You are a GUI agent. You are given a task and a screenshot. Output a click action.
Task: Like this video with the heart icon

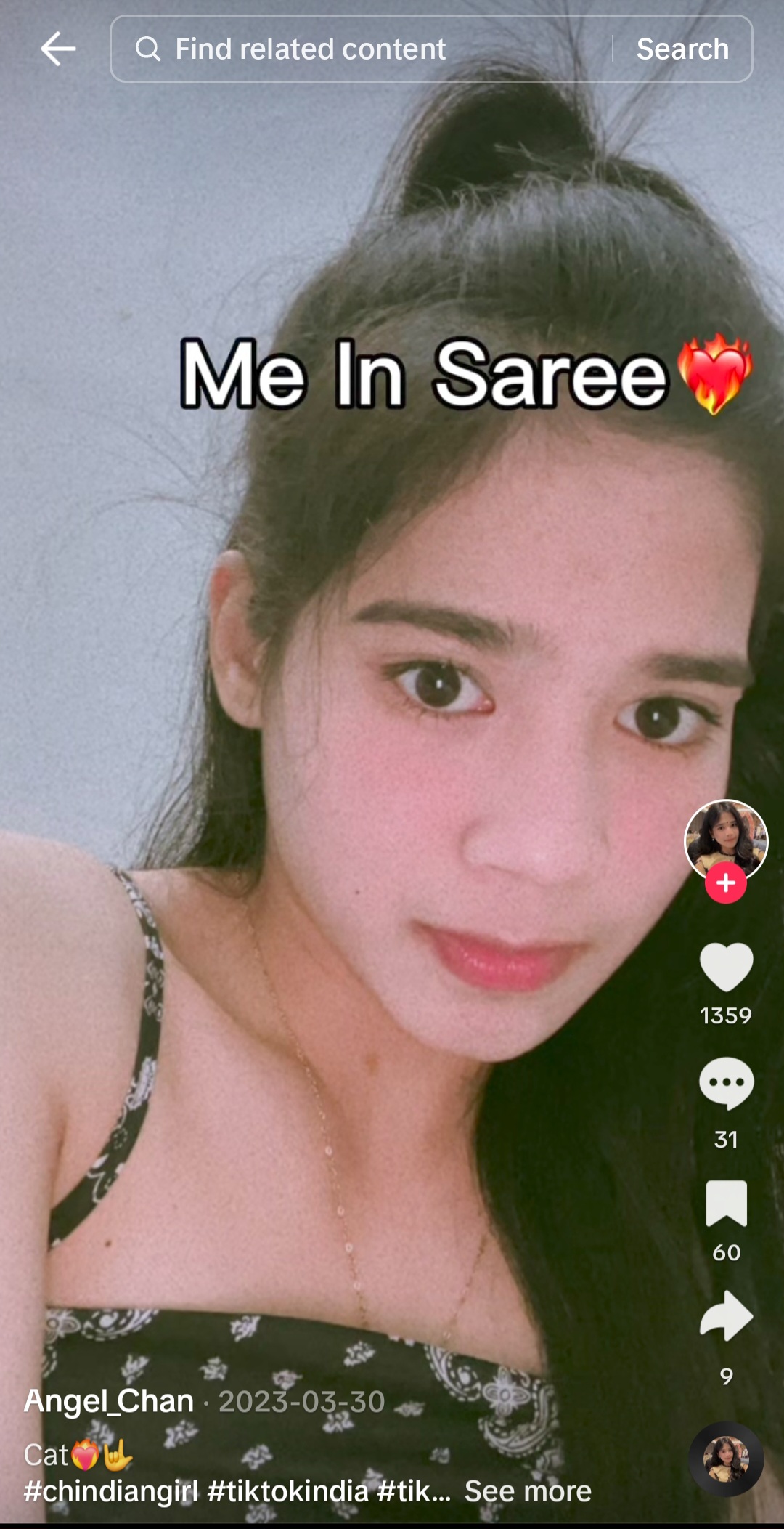pos(726,968)
